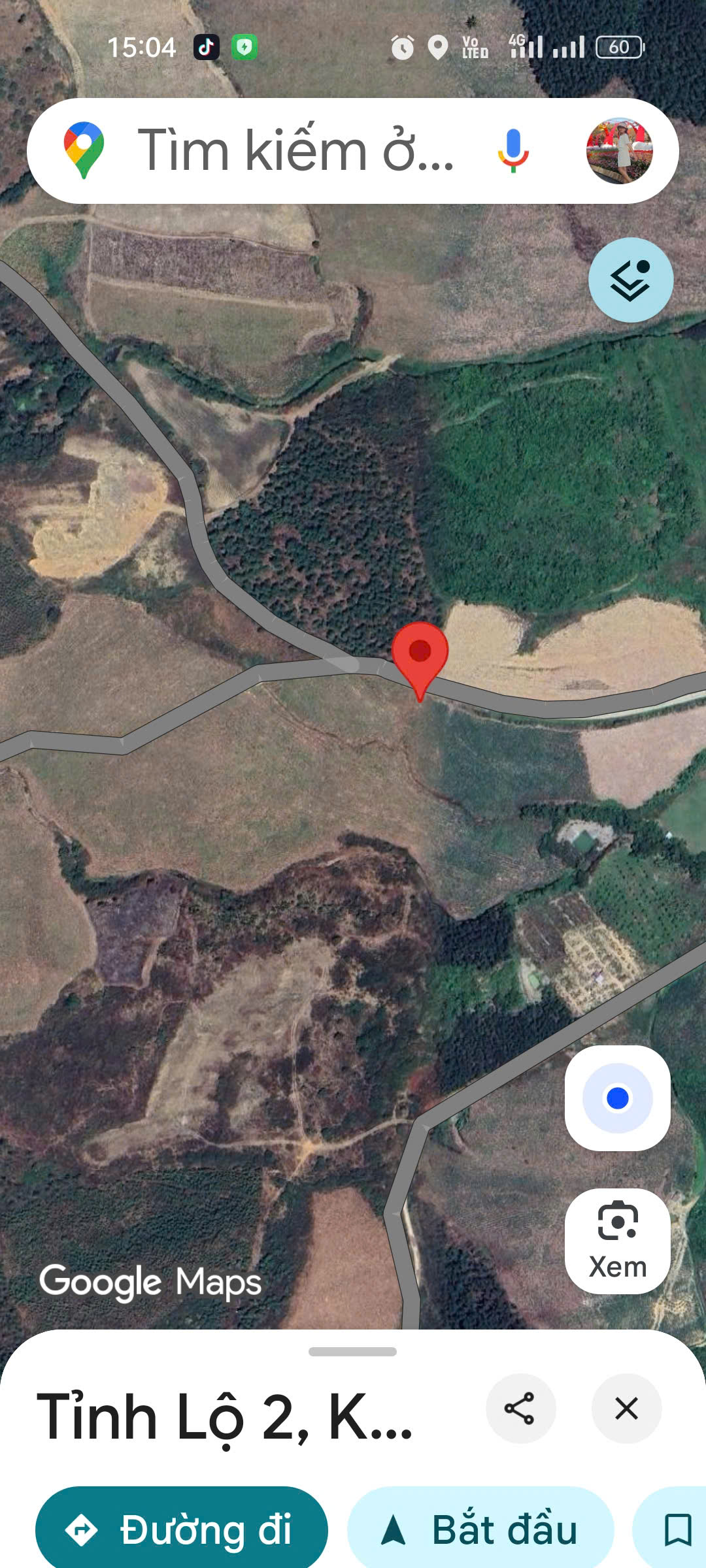Open the map layers button
The width and height of the screenshot is (706, 1568).
(630, 280)
